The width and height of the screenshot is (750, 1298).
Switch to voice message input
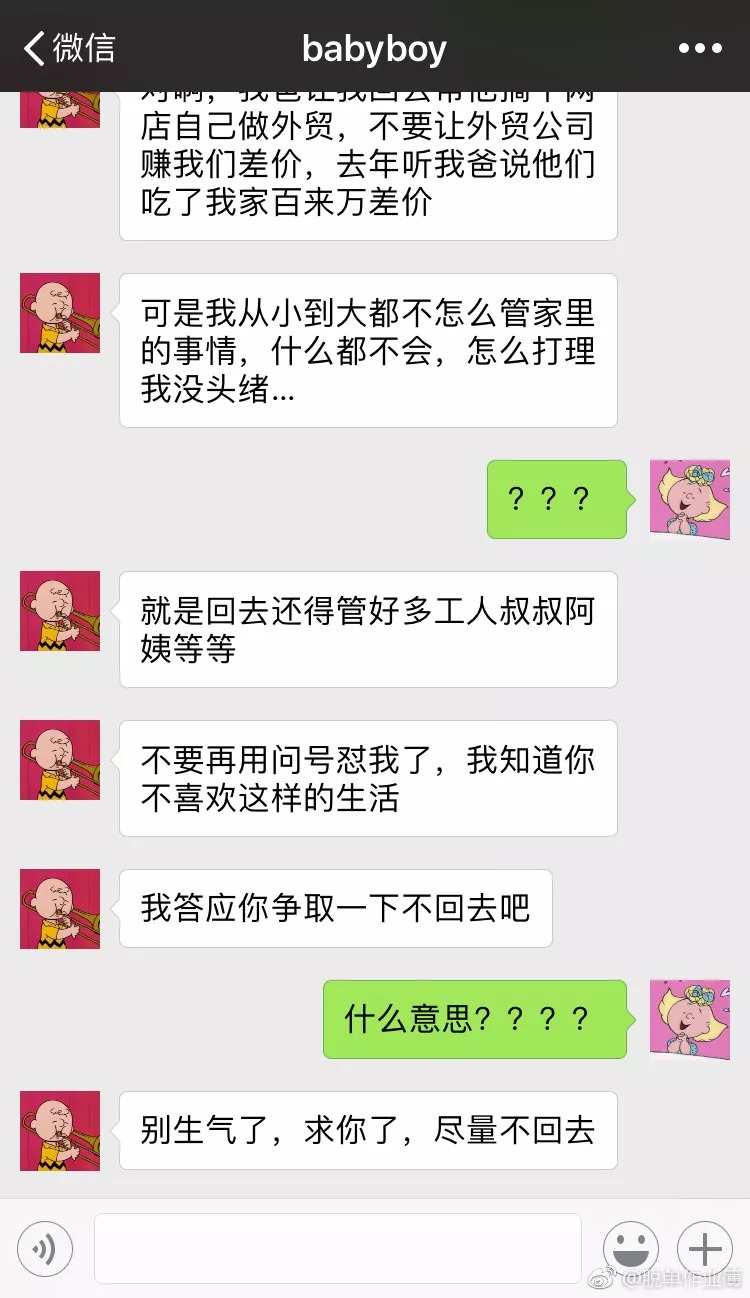coord(44,1248)
